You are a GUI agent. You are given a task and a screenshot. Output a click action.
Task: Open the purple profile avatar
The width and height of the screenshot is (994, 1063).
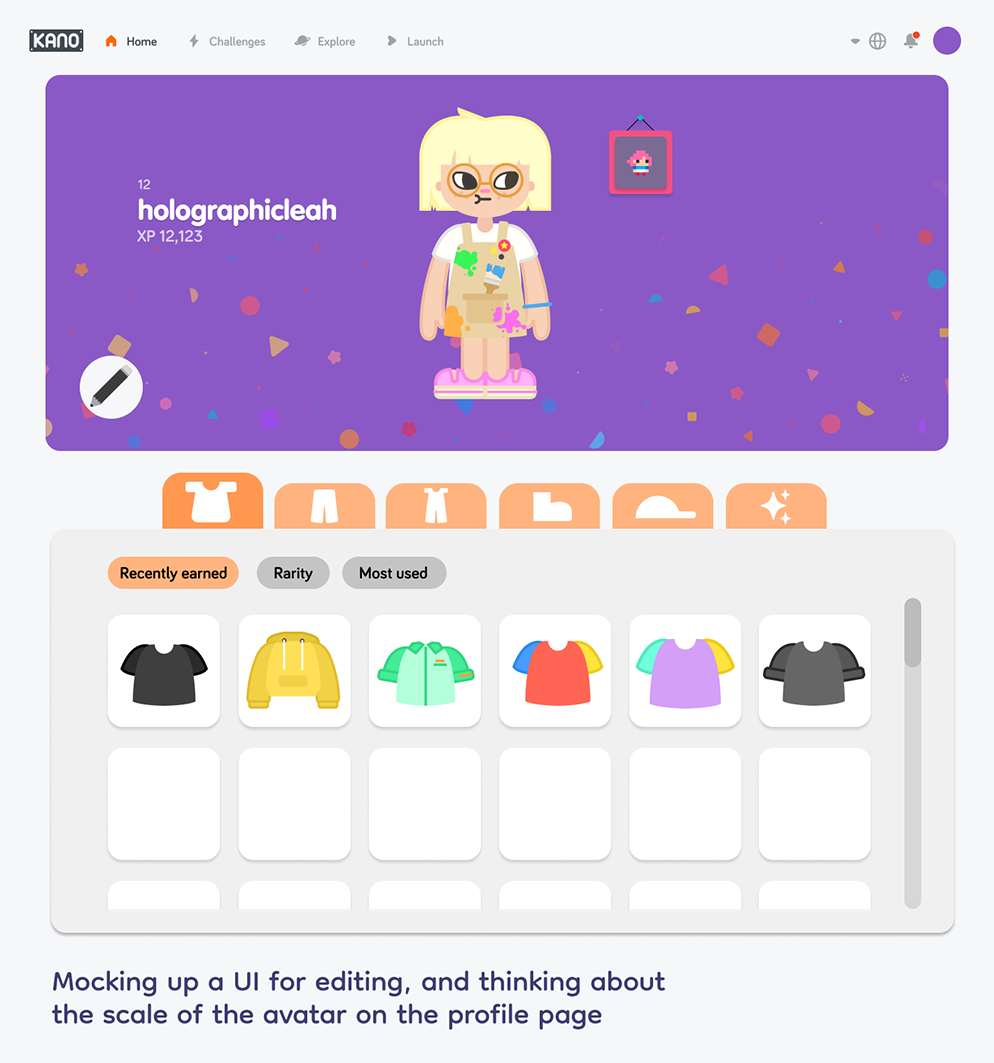coord(946,41)
